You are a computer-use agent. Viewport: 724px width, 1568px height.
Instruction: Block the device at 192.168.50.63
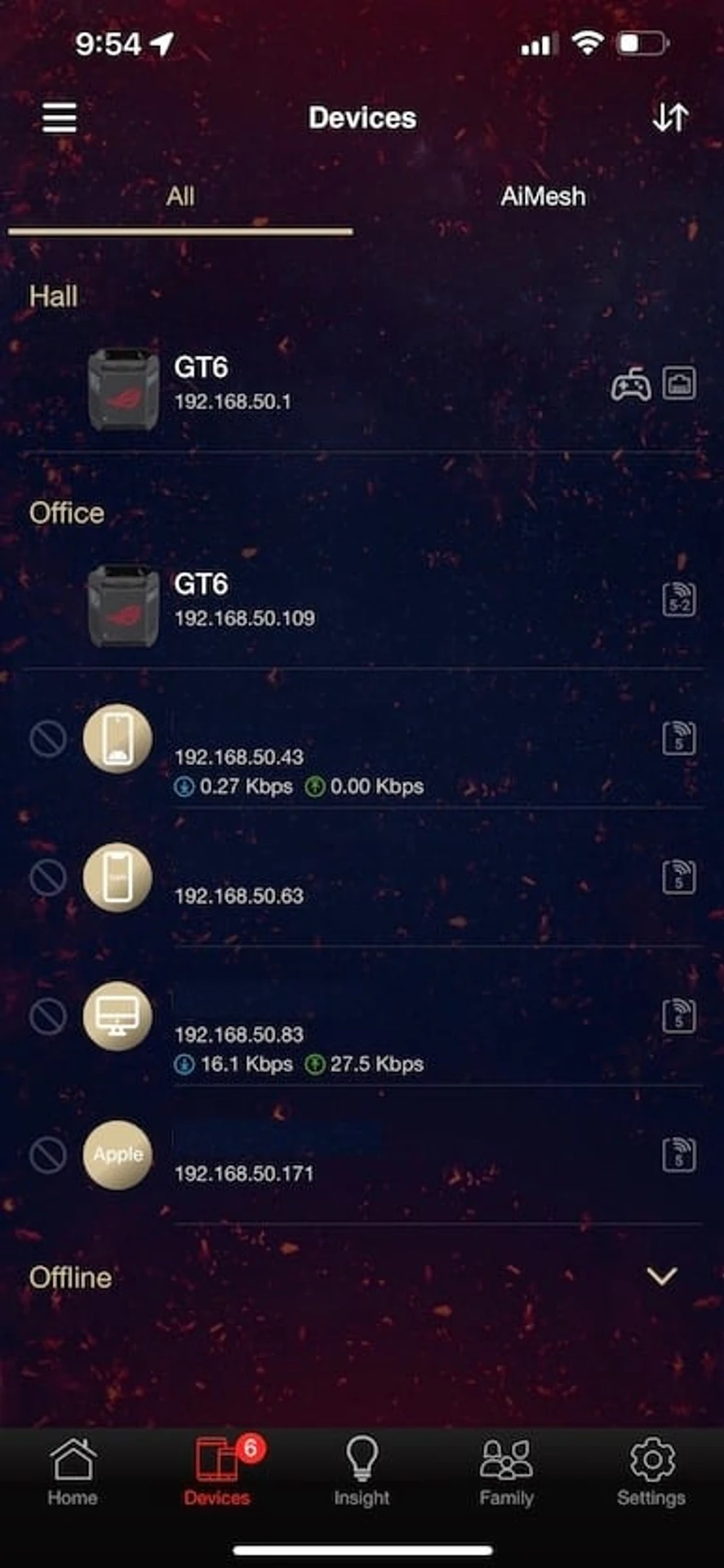point(48,879)
